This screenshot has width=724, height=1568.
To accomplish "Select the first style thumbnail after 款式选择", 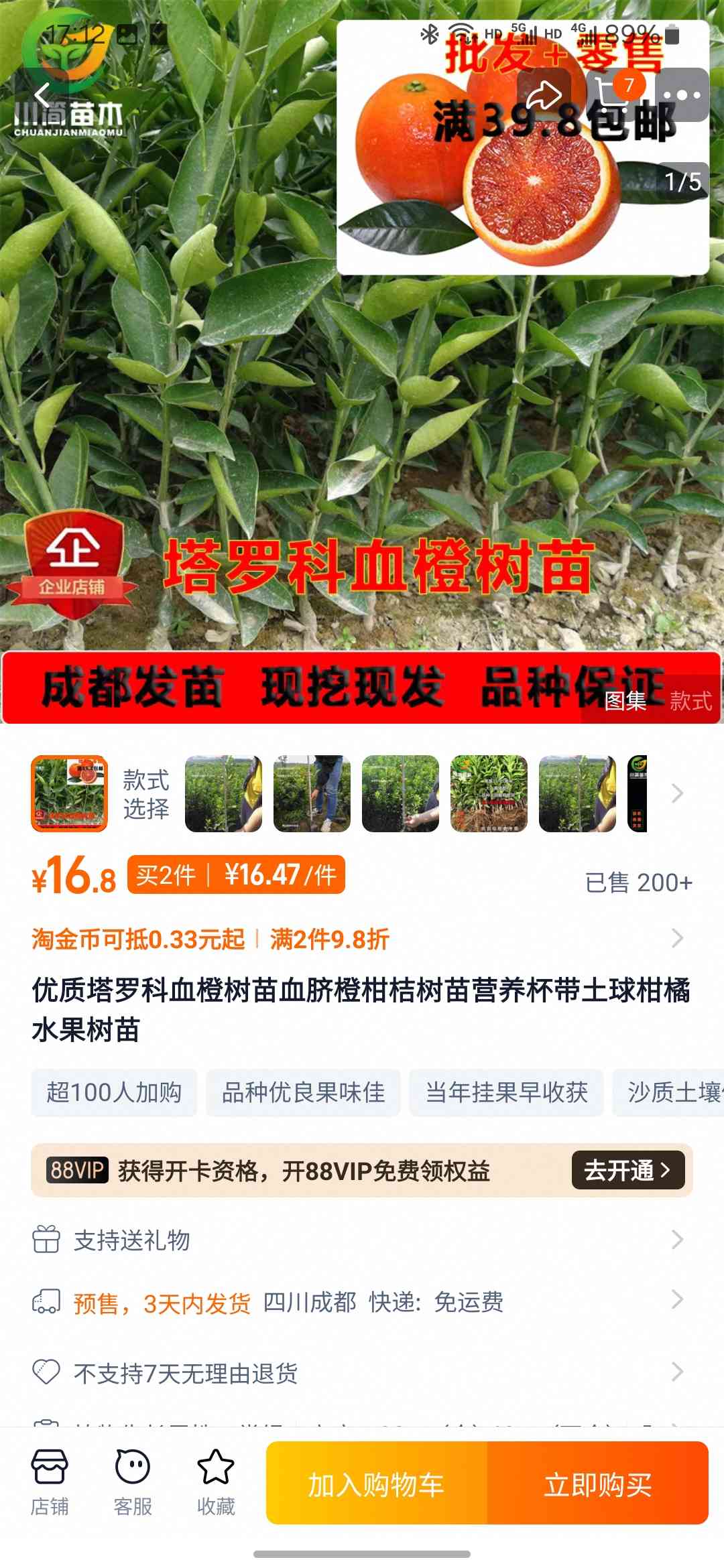I will tap(223, 793).
